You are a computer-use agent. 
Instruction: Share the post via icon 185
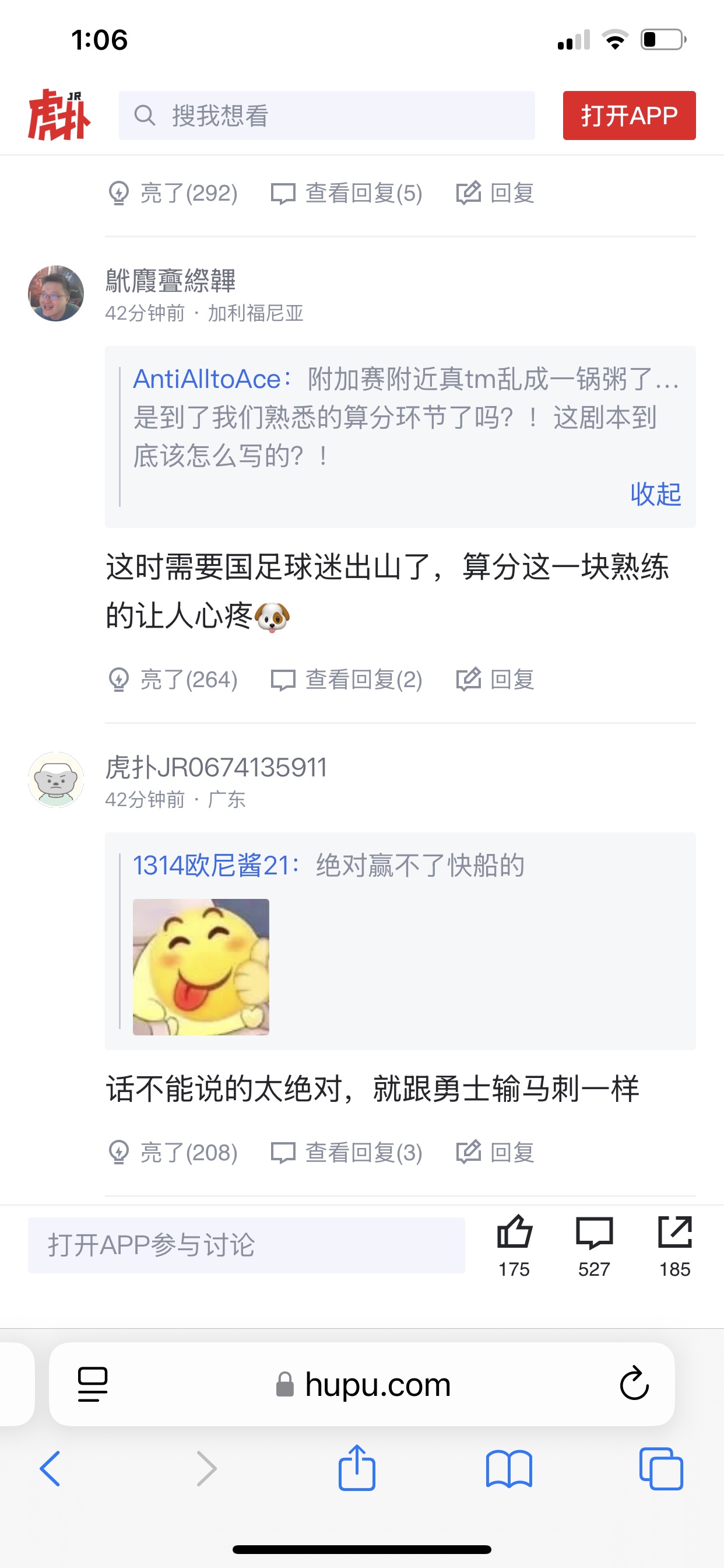[x=674, y=1244]
